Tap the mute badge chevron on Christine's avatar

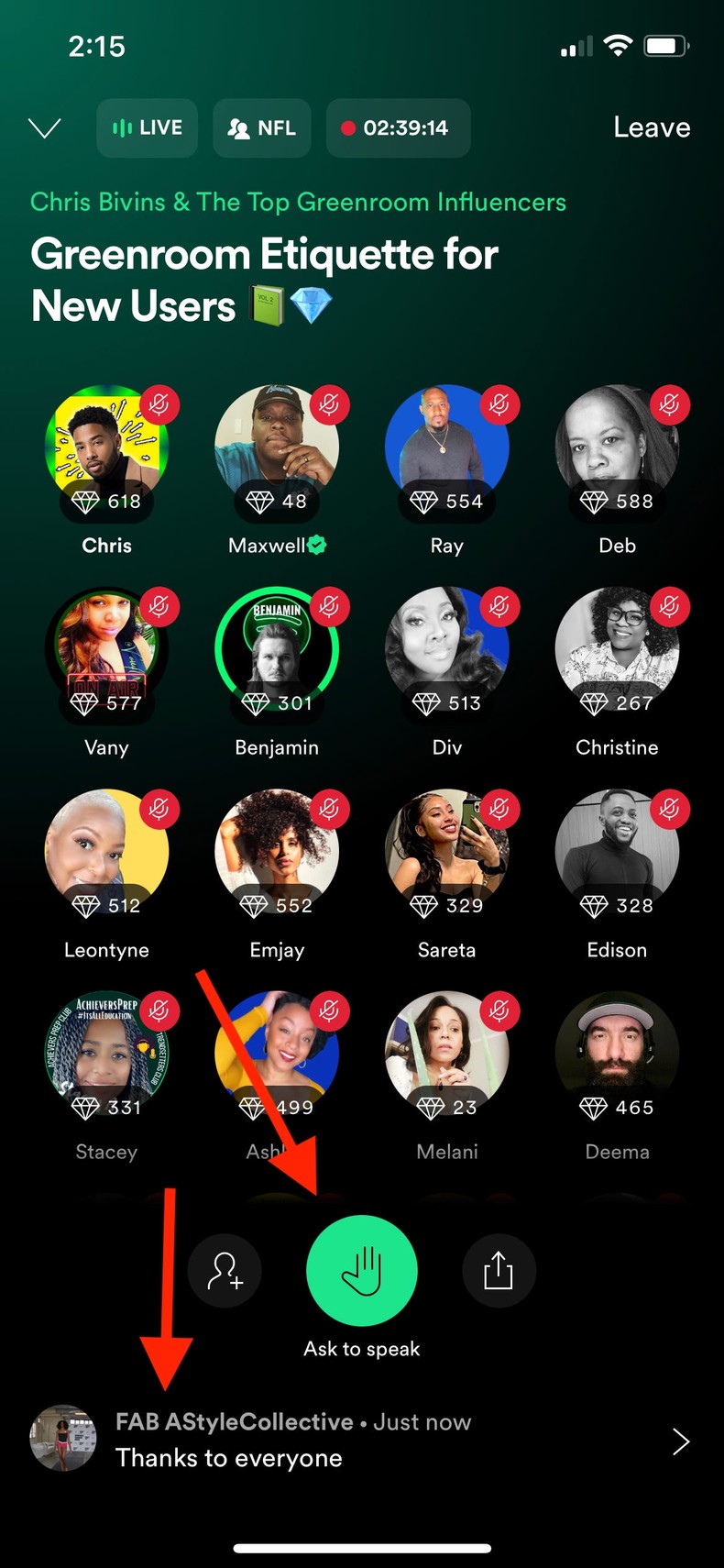[669, 606]
